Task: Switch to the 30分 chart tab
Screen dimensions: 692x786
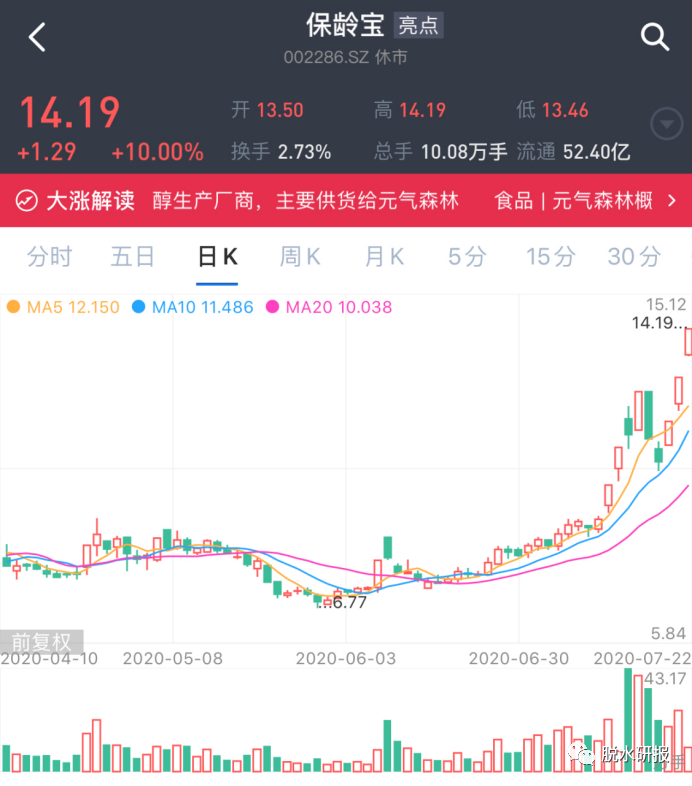Action: coord(634,257)
